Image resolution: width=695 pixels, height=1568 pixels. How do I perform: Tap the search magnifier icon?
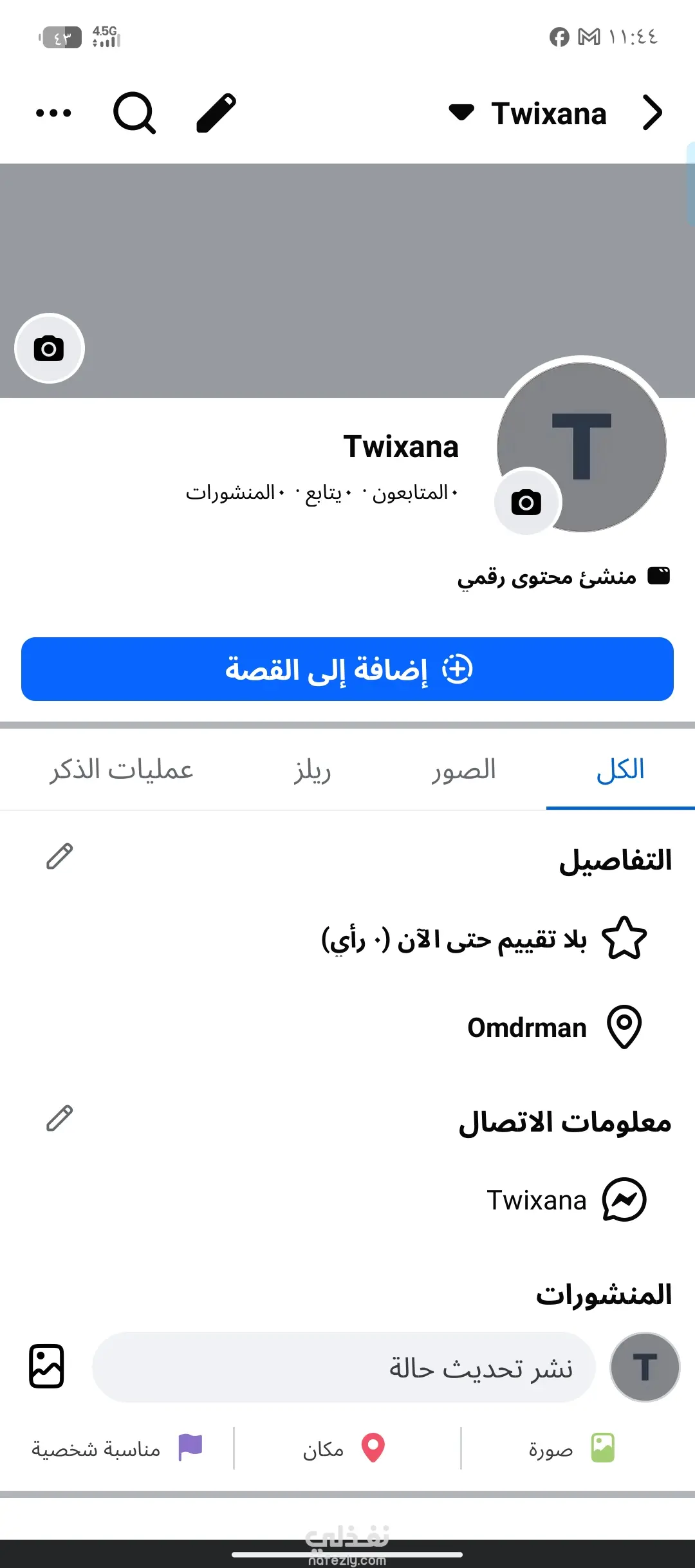(x=134, y=113)
